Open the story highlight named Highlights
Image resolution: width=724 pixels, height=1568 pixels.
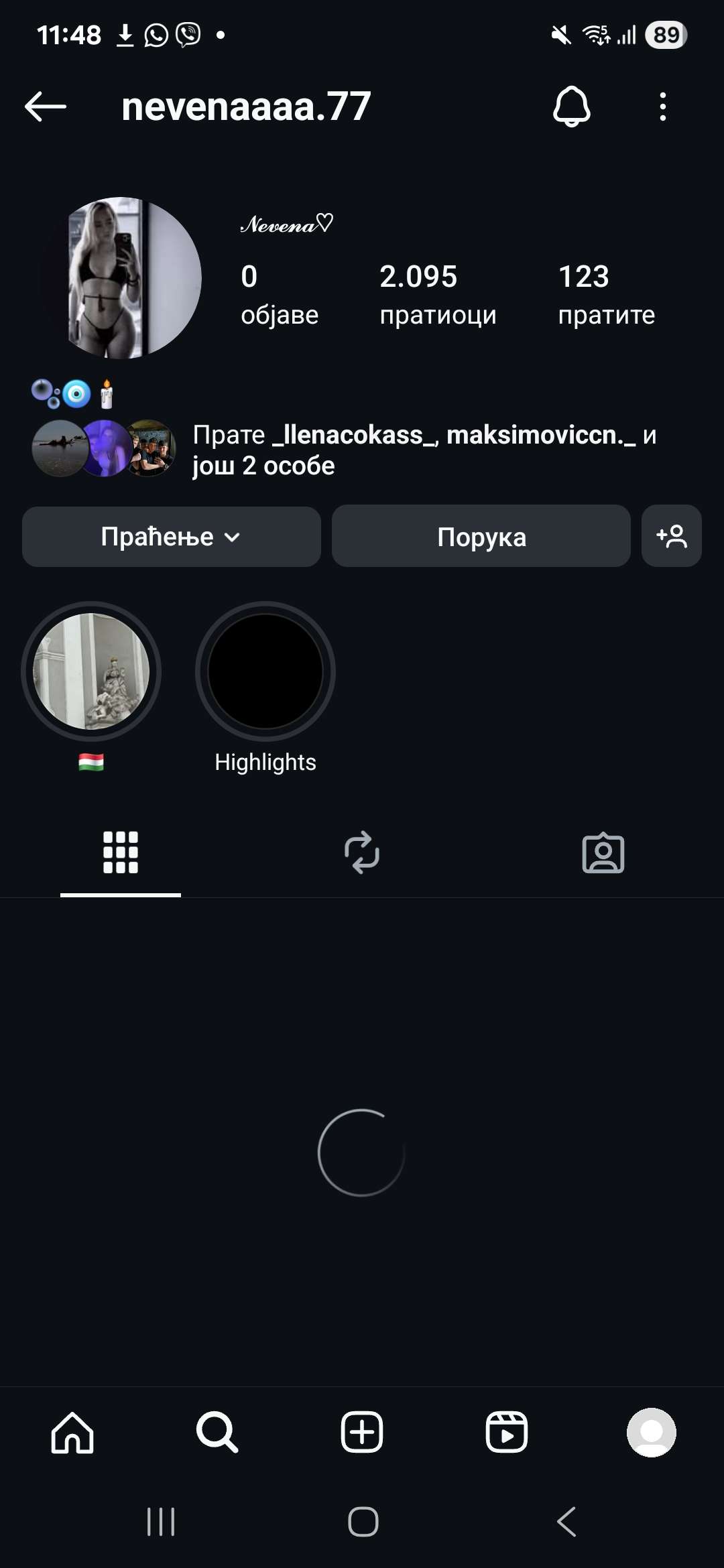click(265, 671)
